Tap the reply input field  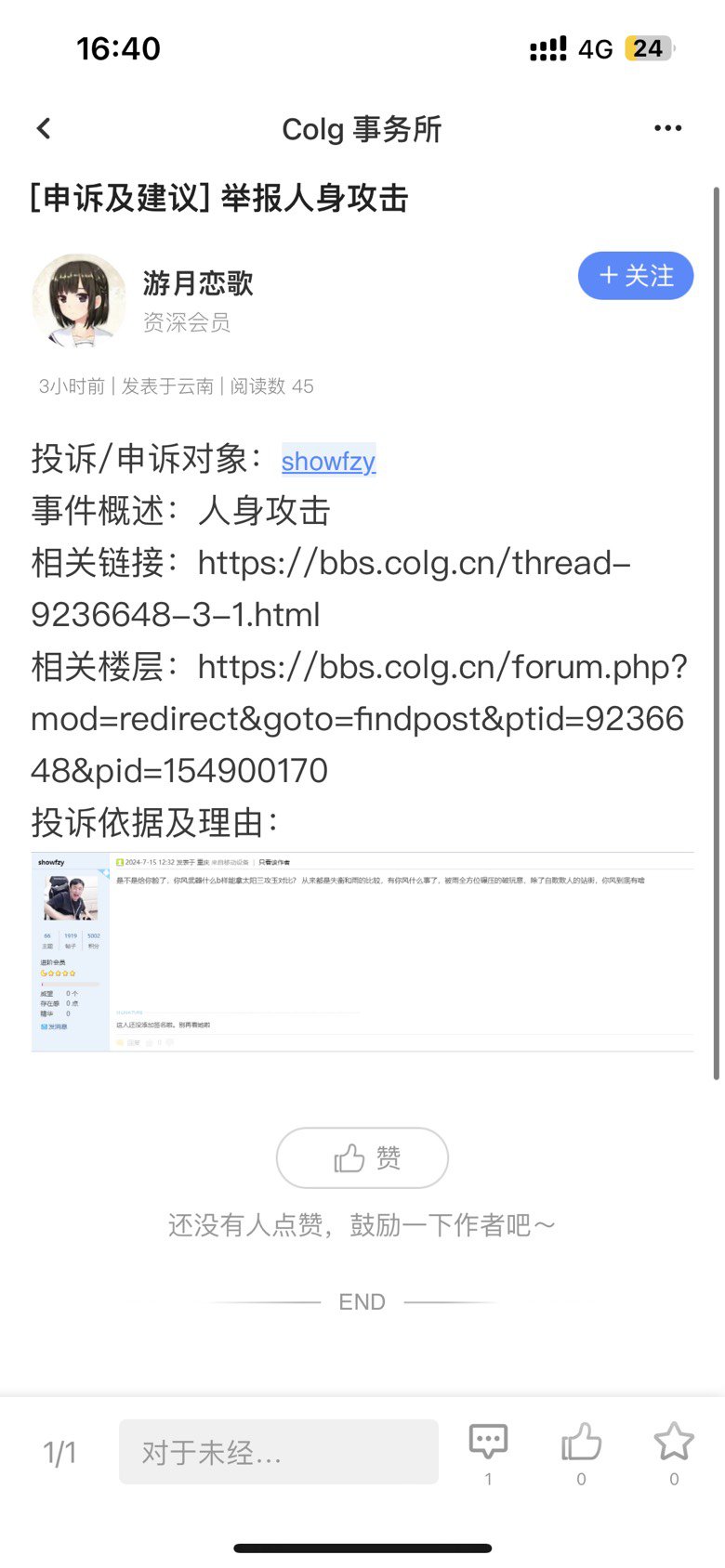(x=278, y=1452)
